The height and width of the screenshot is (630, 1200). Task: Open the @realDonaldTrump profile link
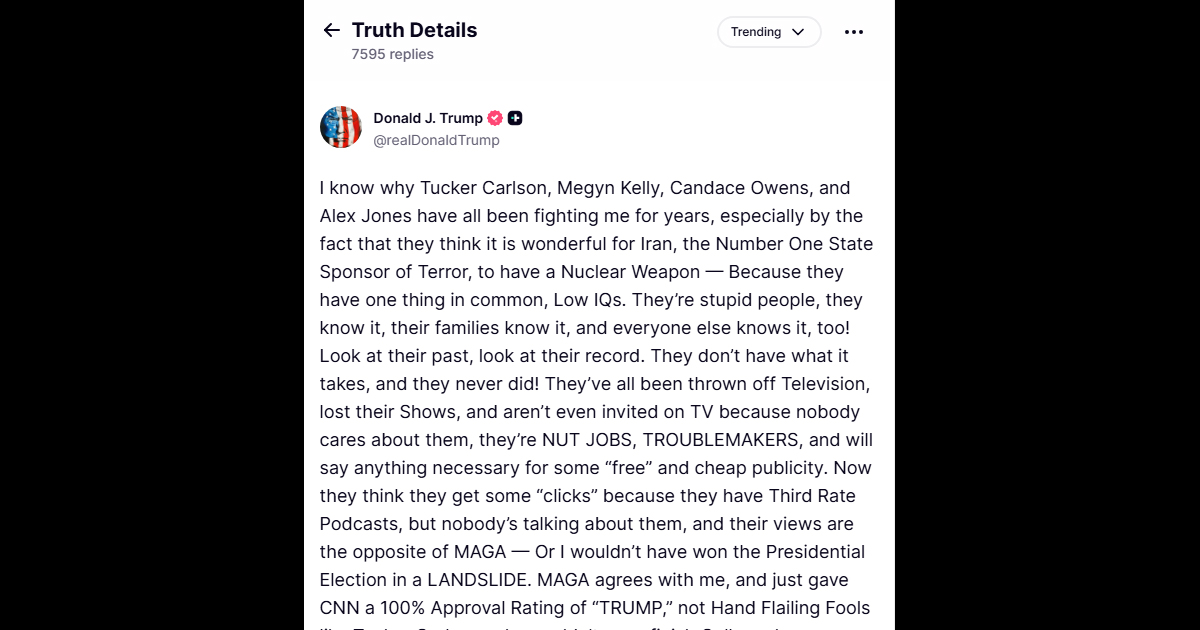[436, 141]
